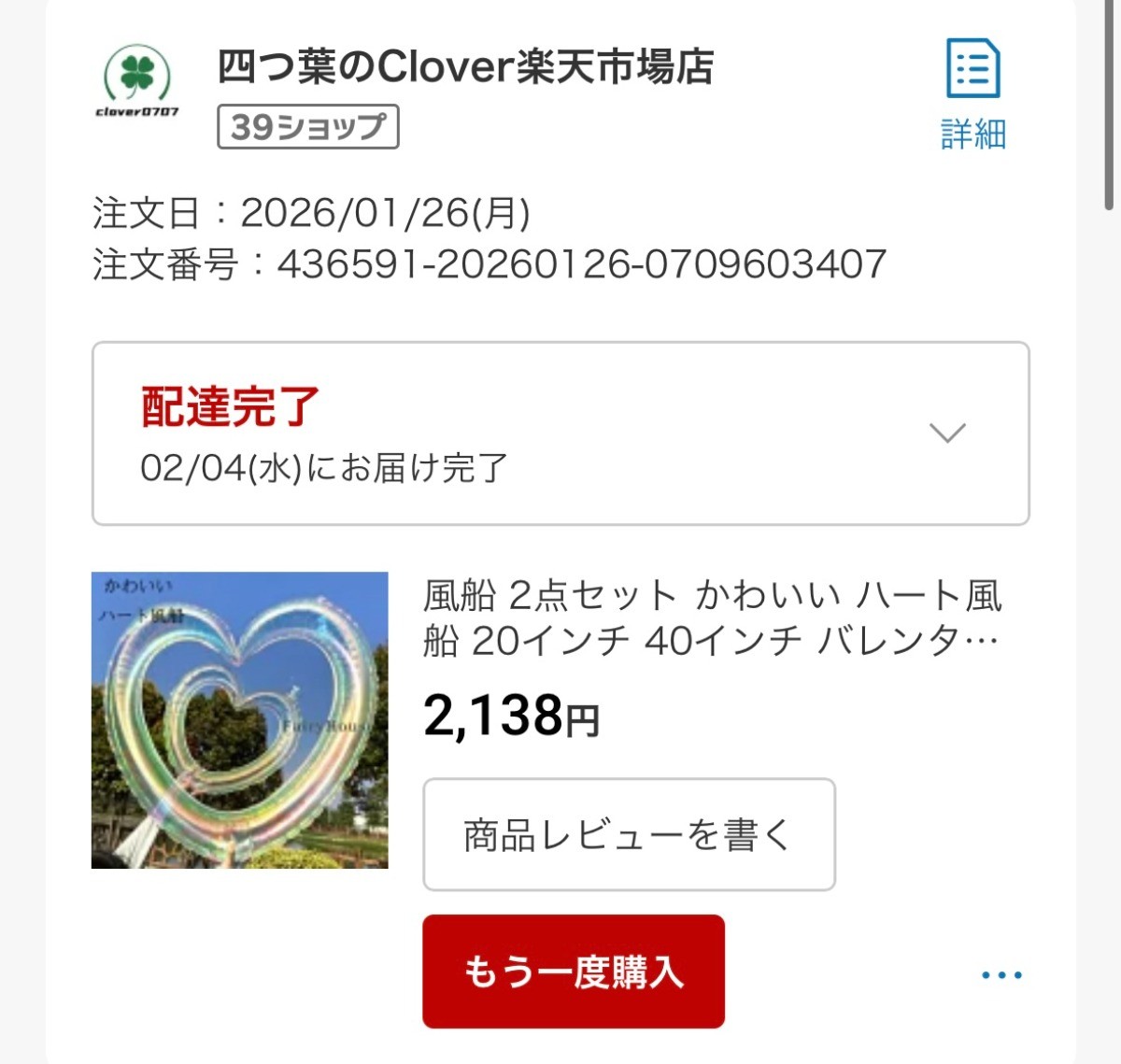Open 四つ葉のClover楽天市場店 shop page
The height and width of the screenshot is (1064, 1121).
pyautogui.click(x=465, y=67)
